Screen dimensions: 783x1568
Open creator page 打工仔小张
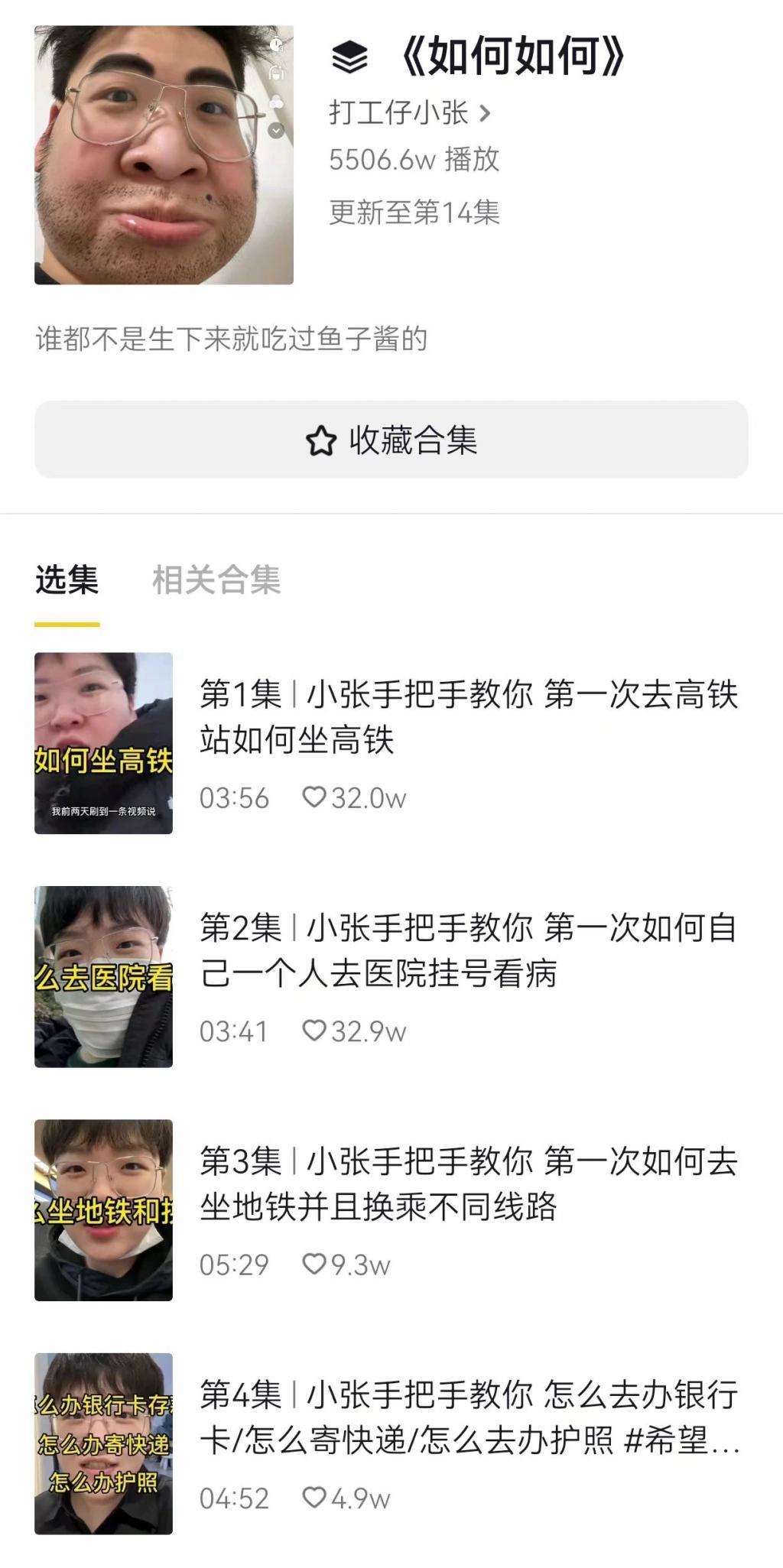[409, 113]
